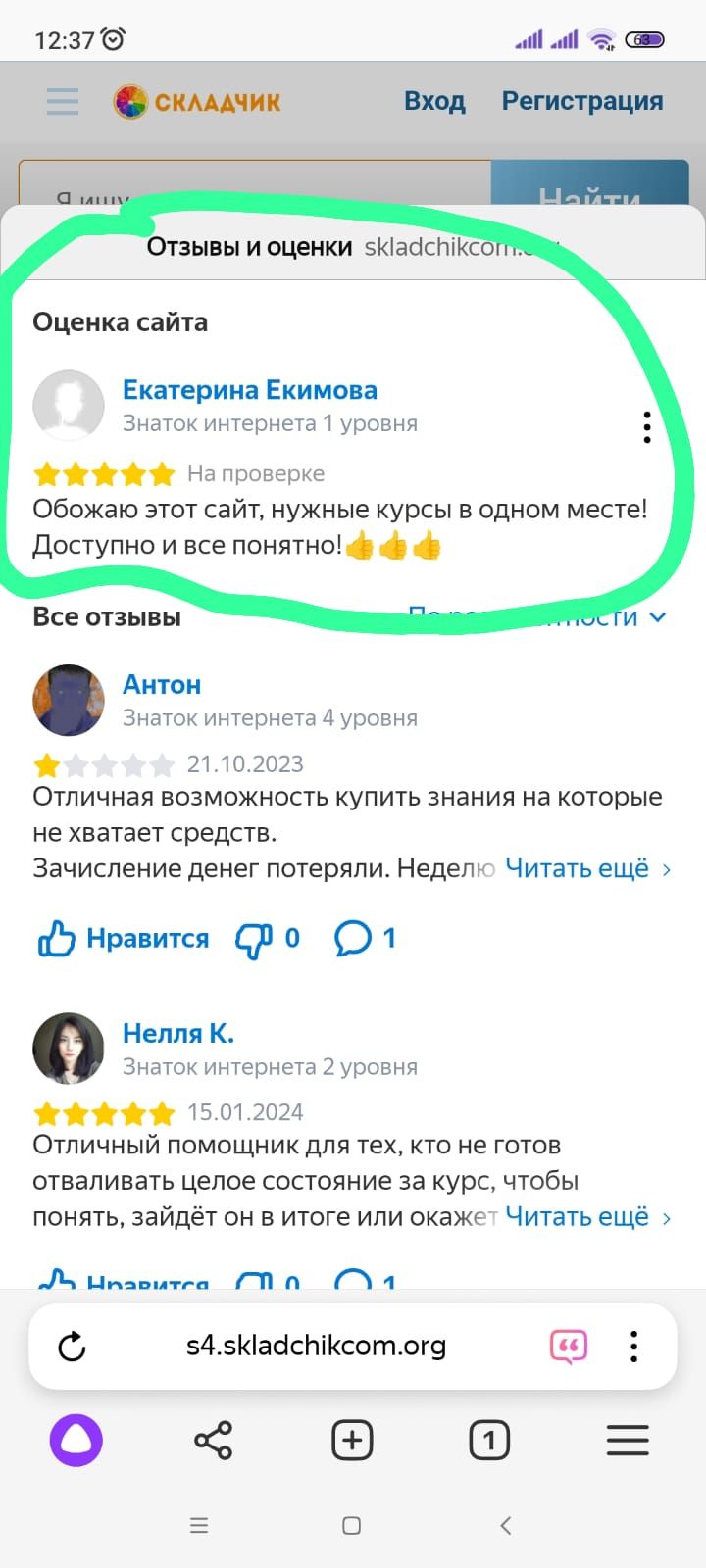Open the address bar's three-dot menu
Screen dimensions: 706x1568
point(633,1347)
